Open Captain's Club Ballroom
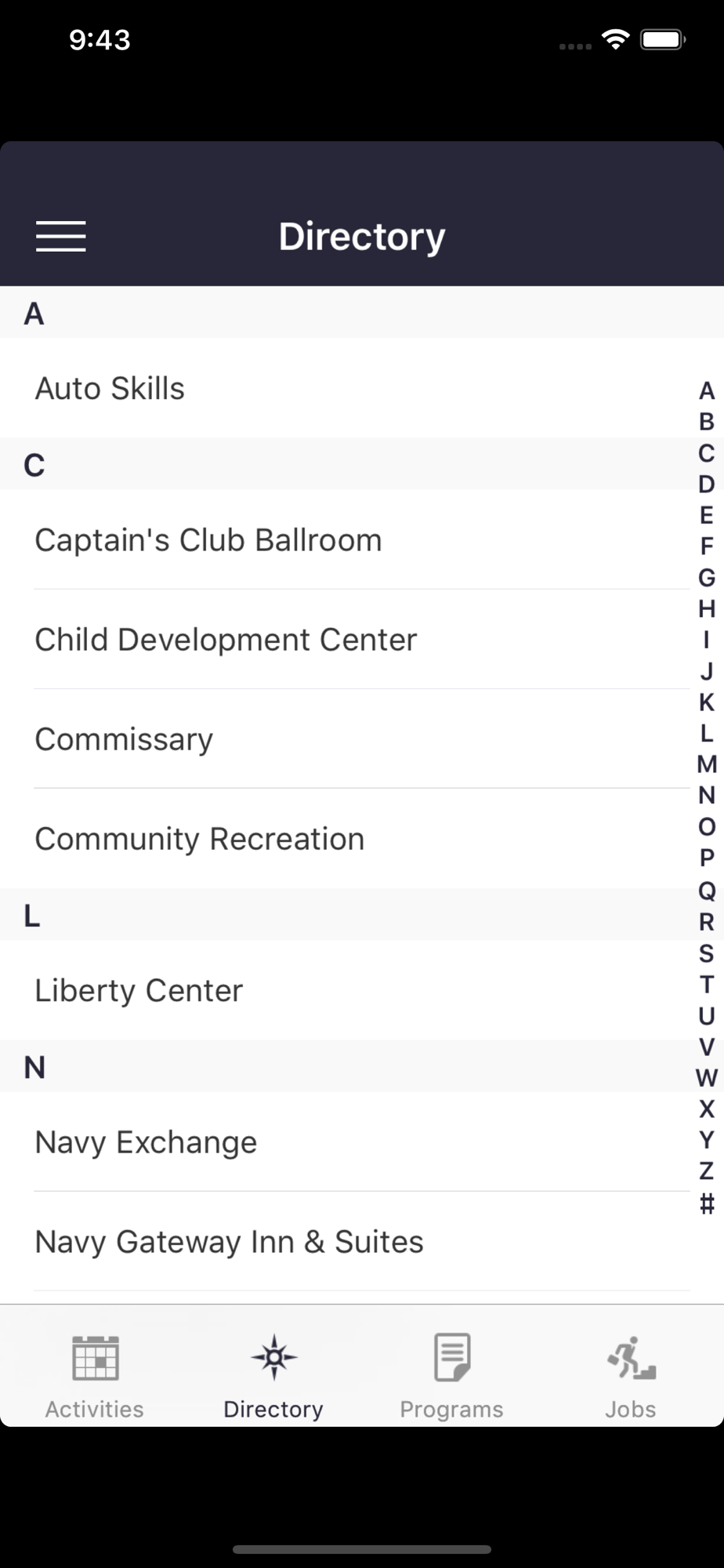The width and height of the screenshot is (724, 1568). click(345, 539)
